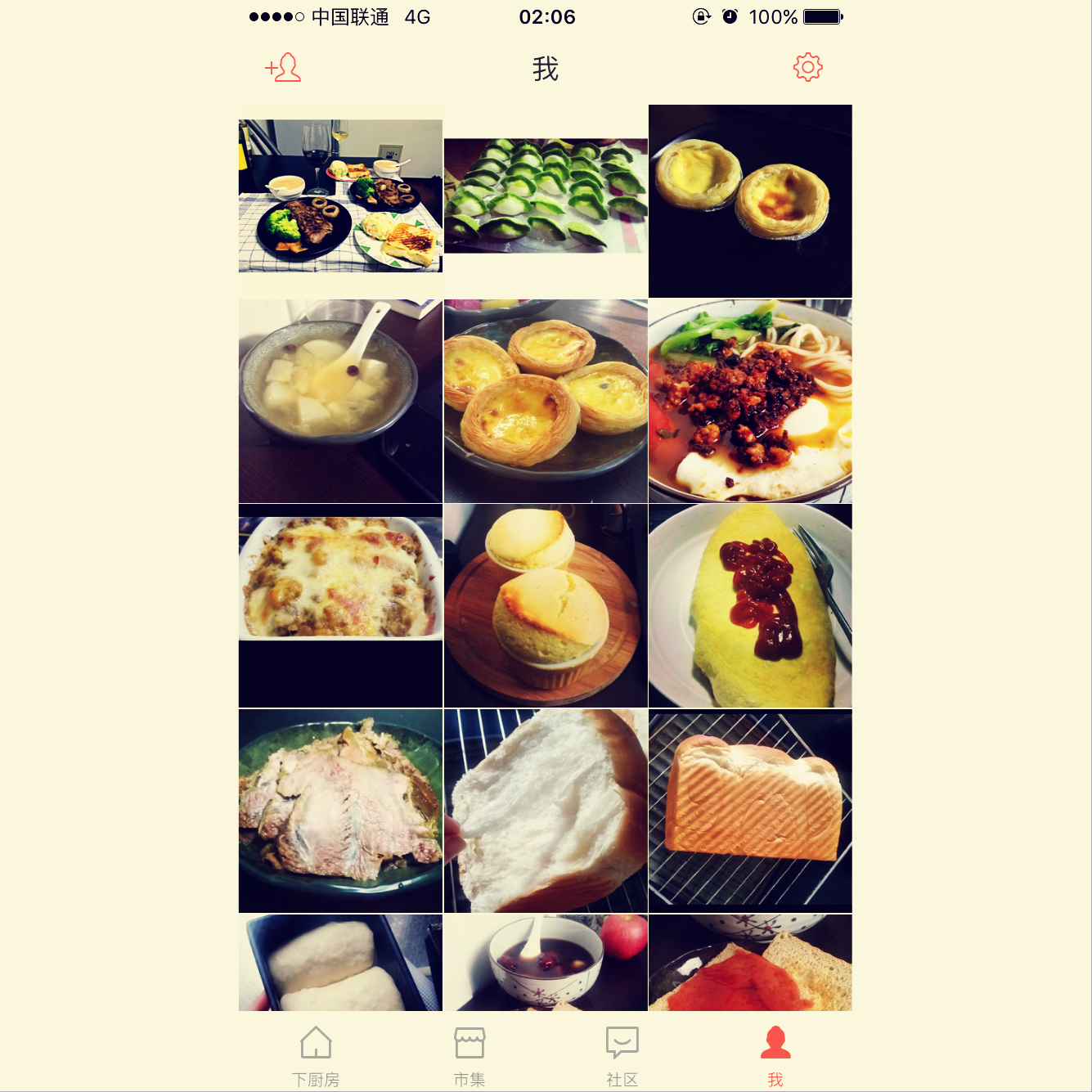1092x1092 pixels.
Task: Open the steak dinner table photo
Action: click(340, 196)
